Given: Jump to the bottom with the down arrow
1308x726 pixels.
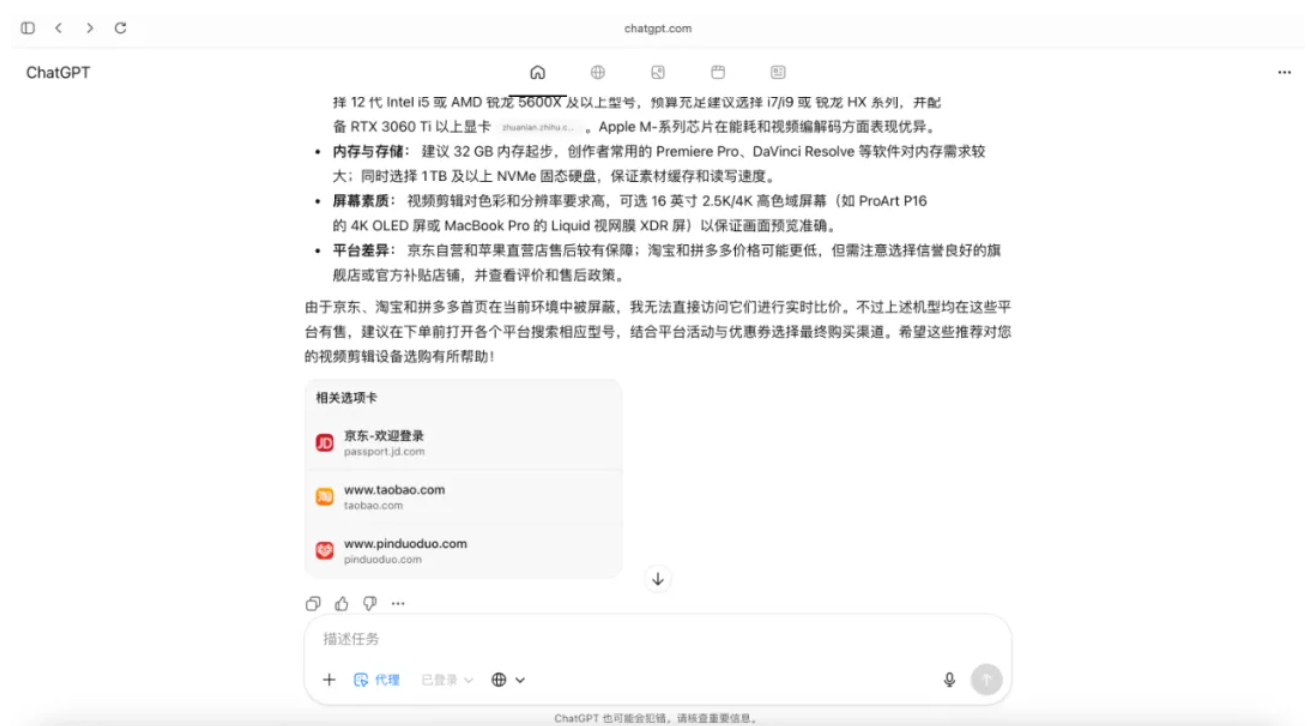Looking at the screenshot, I should tap(657, 579).
